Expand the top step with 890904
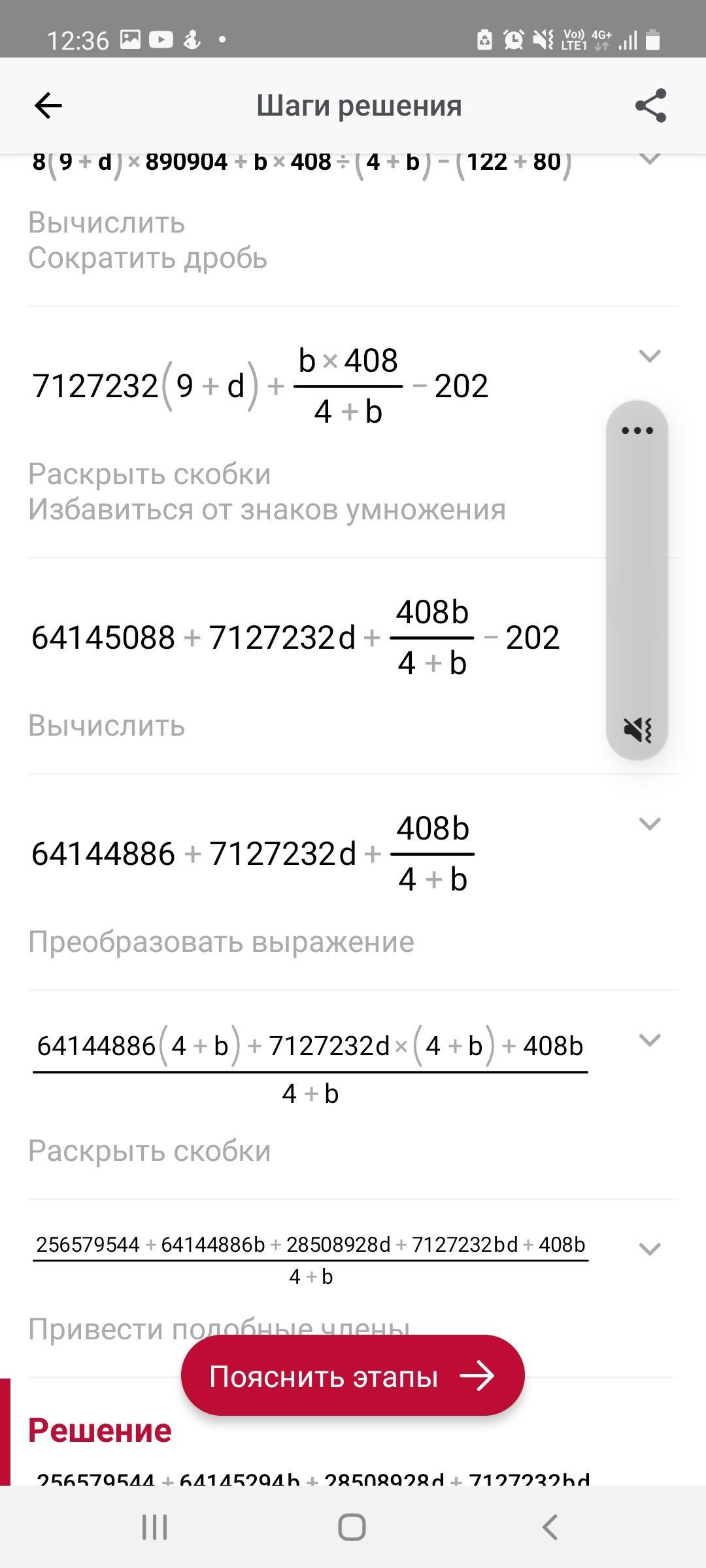 (x=649, y=159)
